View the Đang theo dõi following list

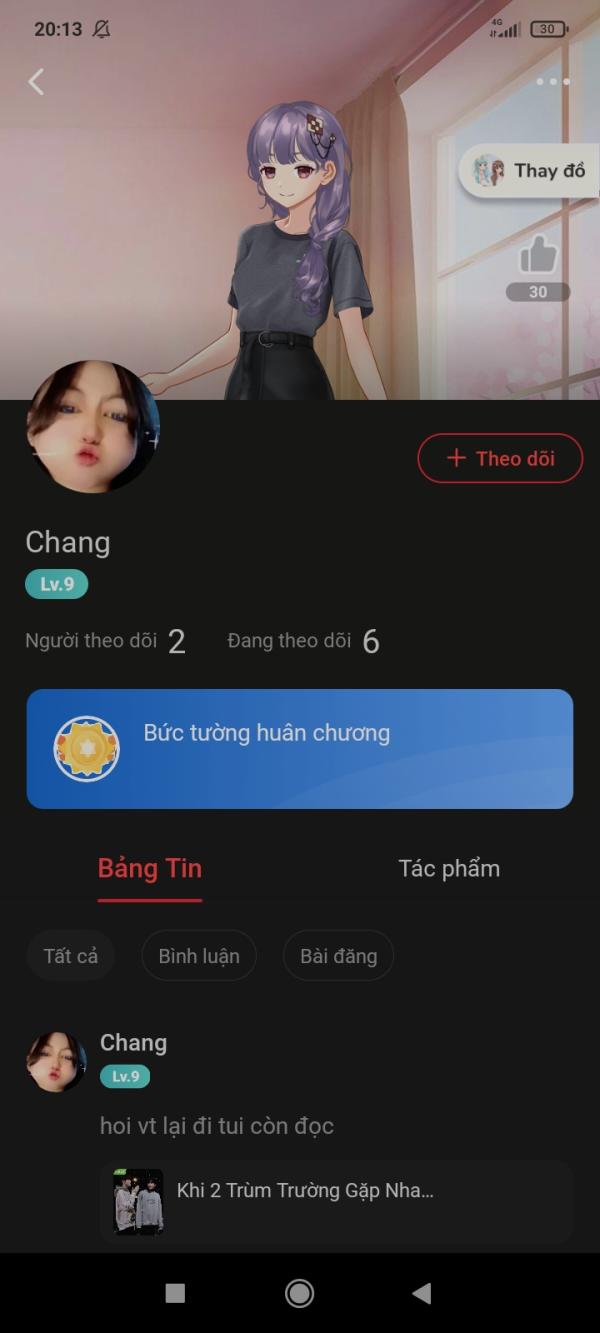click(303, 641)
